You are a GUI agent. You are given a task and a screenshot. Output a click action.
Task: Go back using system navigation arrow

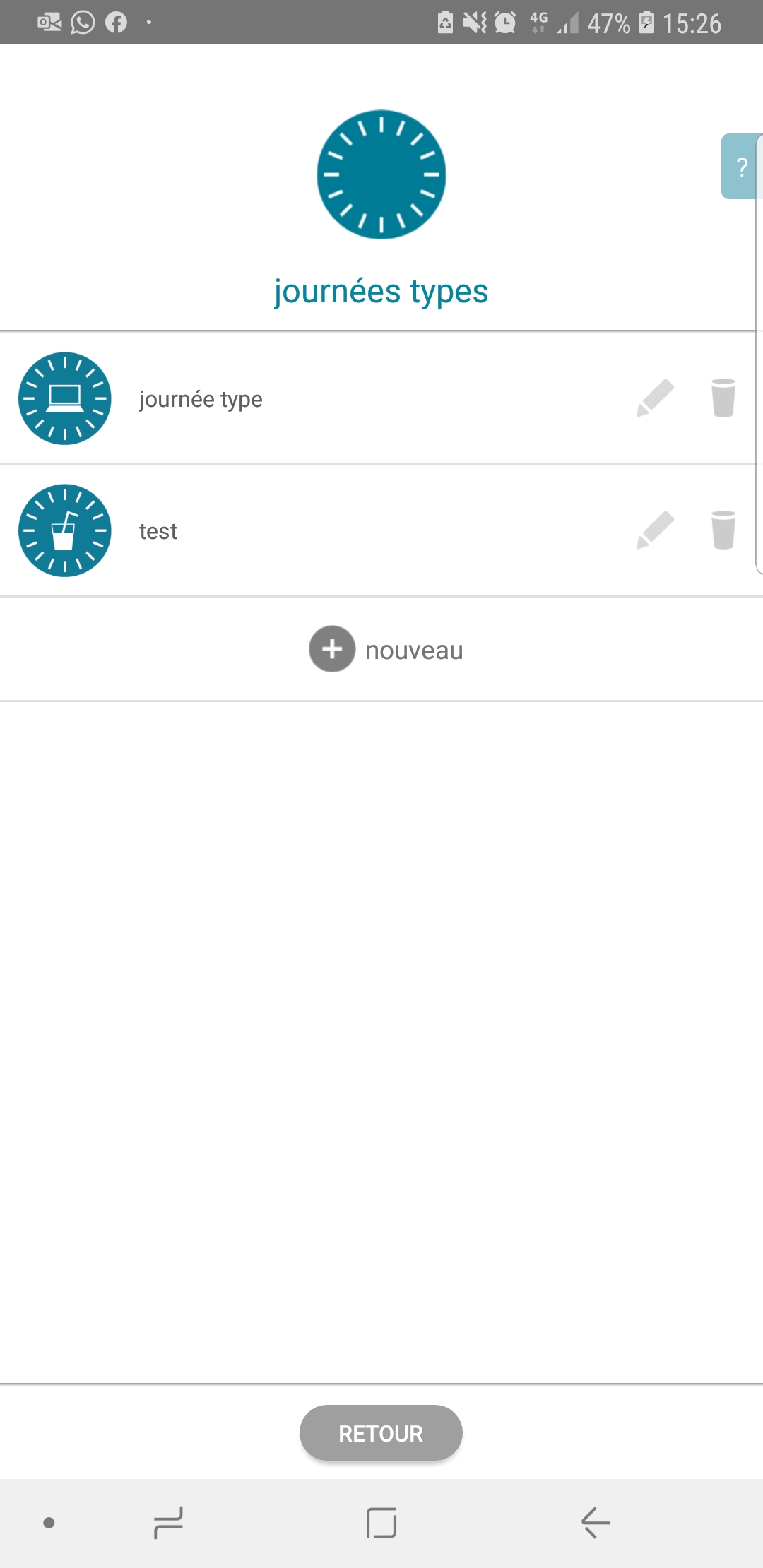point(595,1523)
